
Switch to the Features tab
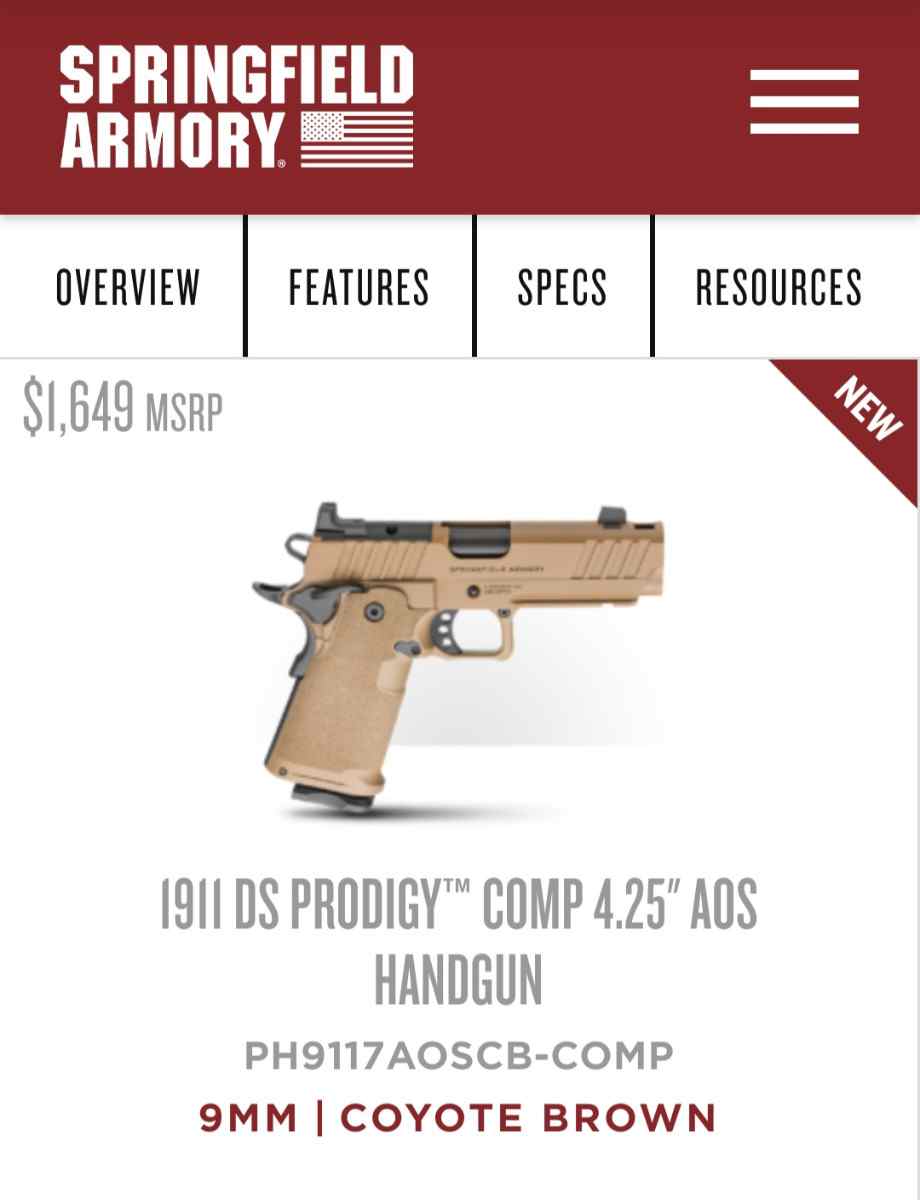tap(359, 288)
